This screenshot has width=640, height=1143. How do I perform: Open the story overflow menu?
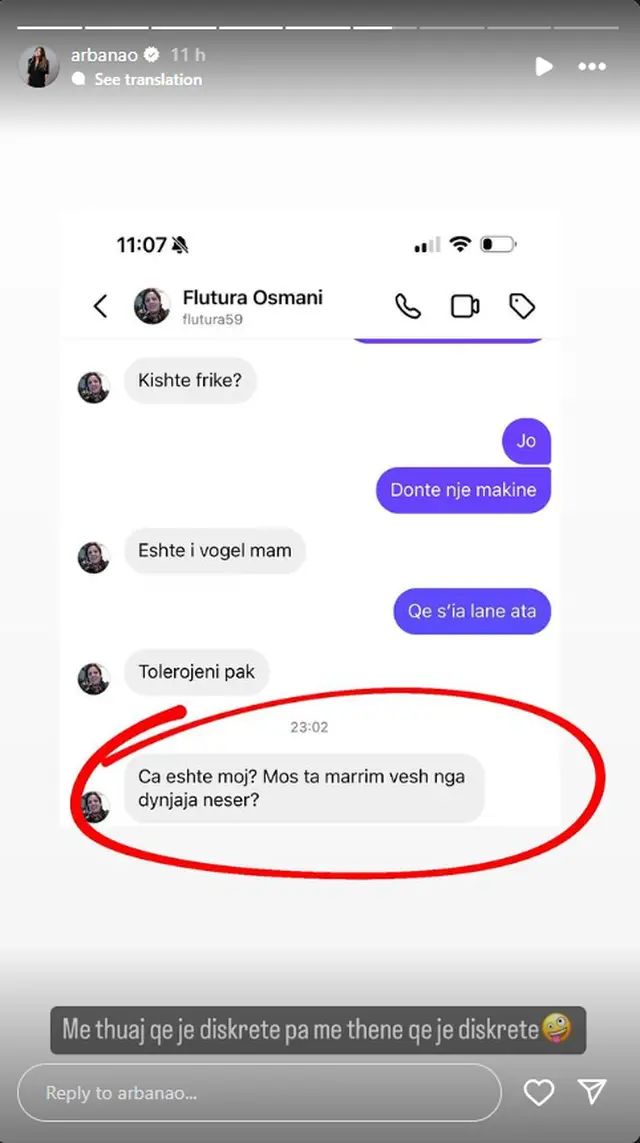(592, 67)
